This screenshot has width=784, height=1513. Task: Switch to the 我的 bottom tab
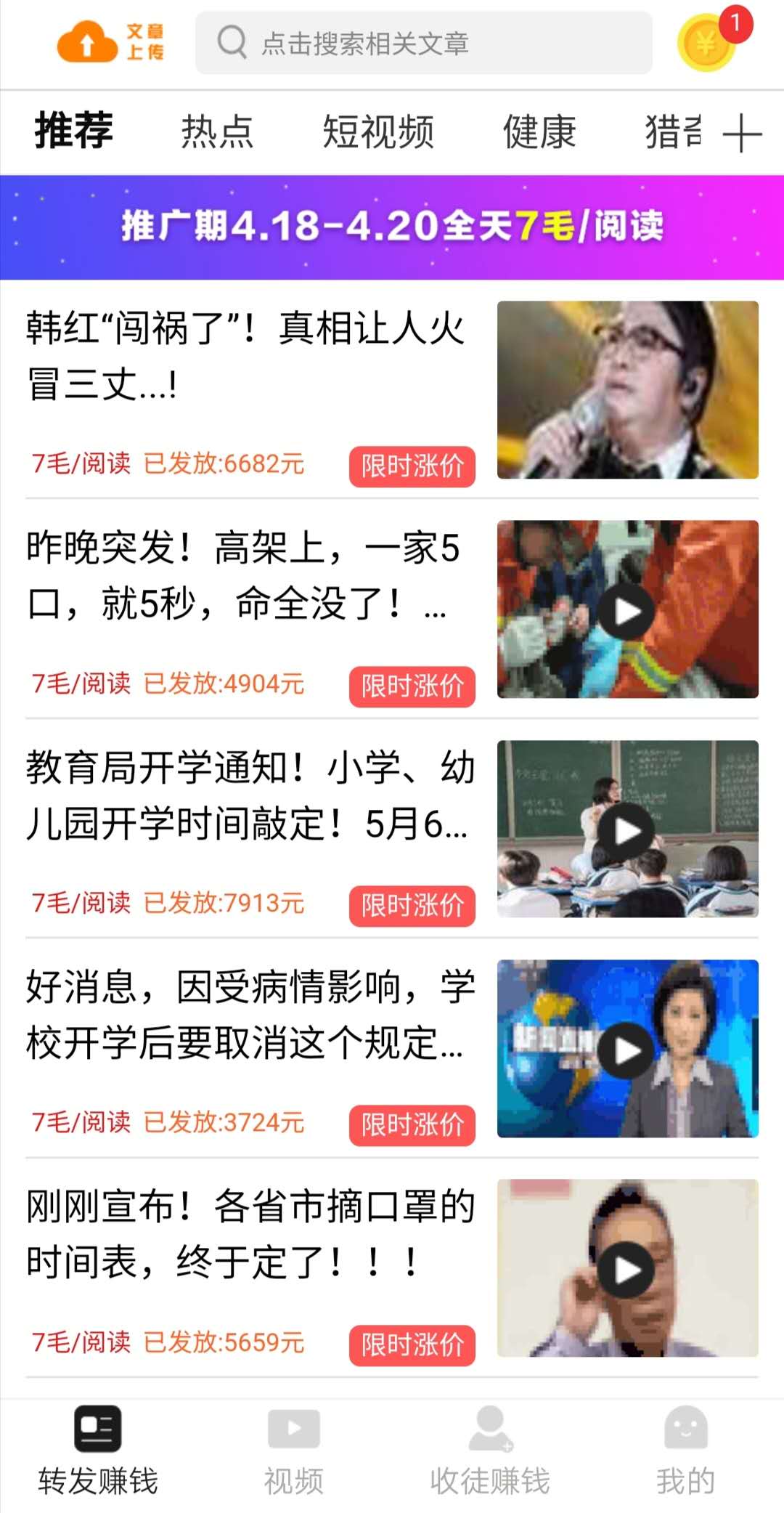pos(686,1451)
